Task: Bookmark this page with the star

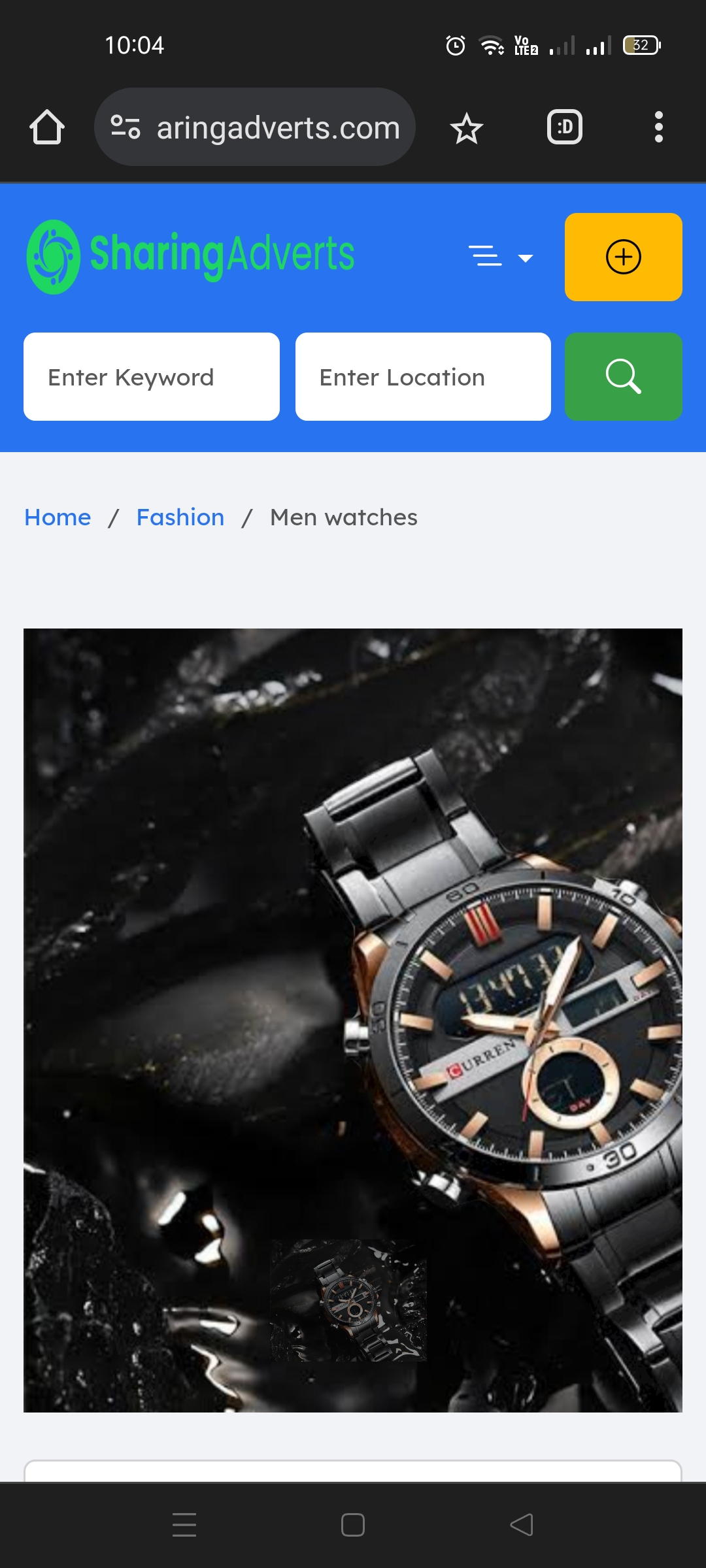Action: coord(466,128)
